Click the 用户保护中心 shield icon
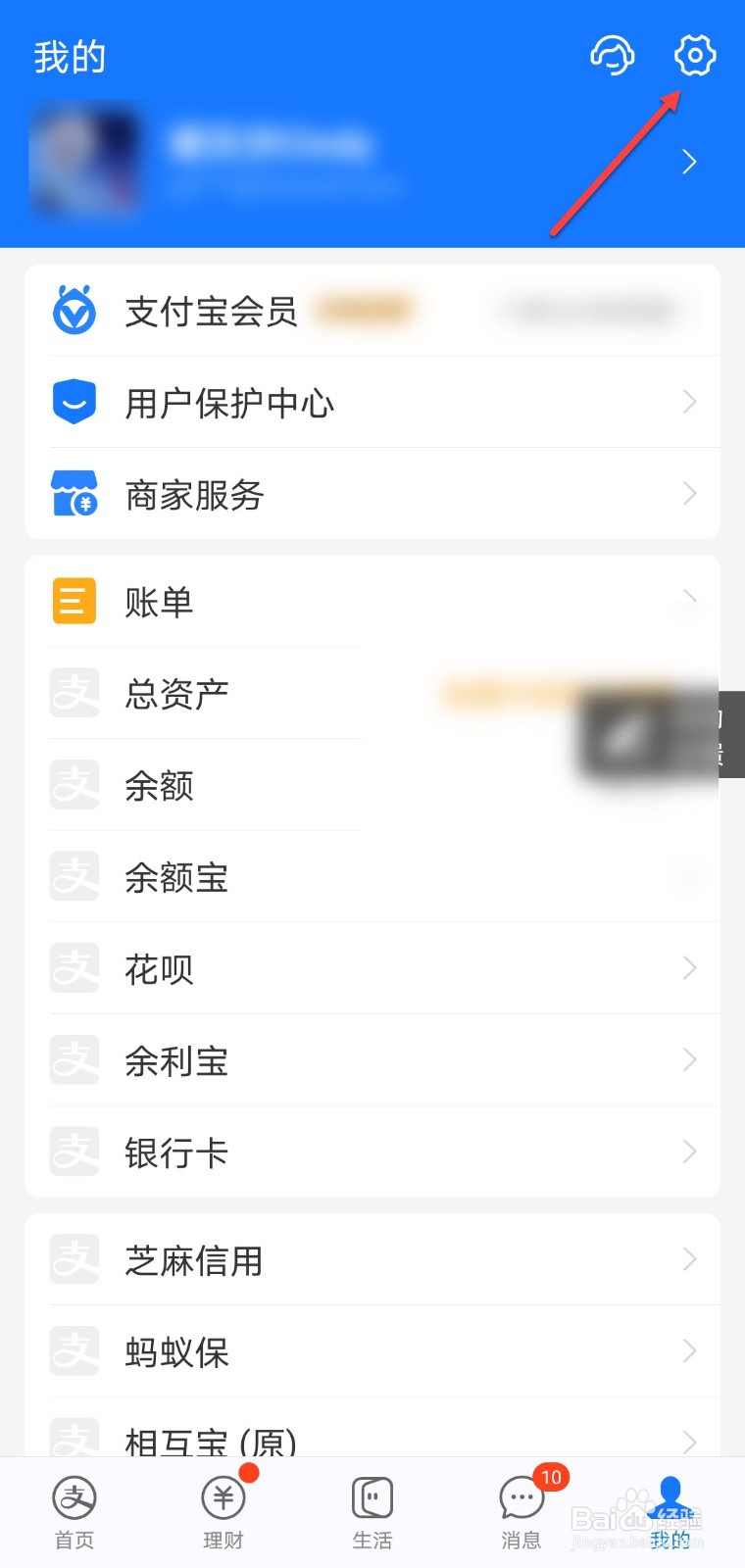745x1568 pixels. coord(74,402)
